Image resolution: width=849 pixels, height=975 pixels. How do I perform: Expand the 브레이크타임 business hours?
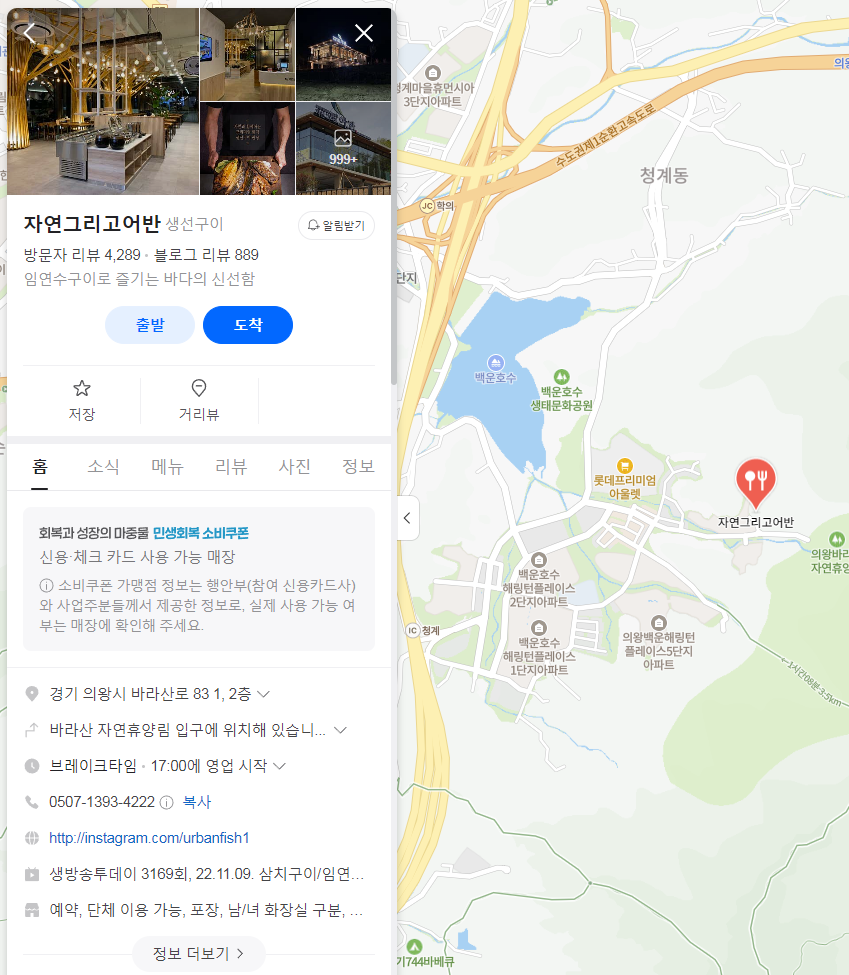tap(280, 766)
